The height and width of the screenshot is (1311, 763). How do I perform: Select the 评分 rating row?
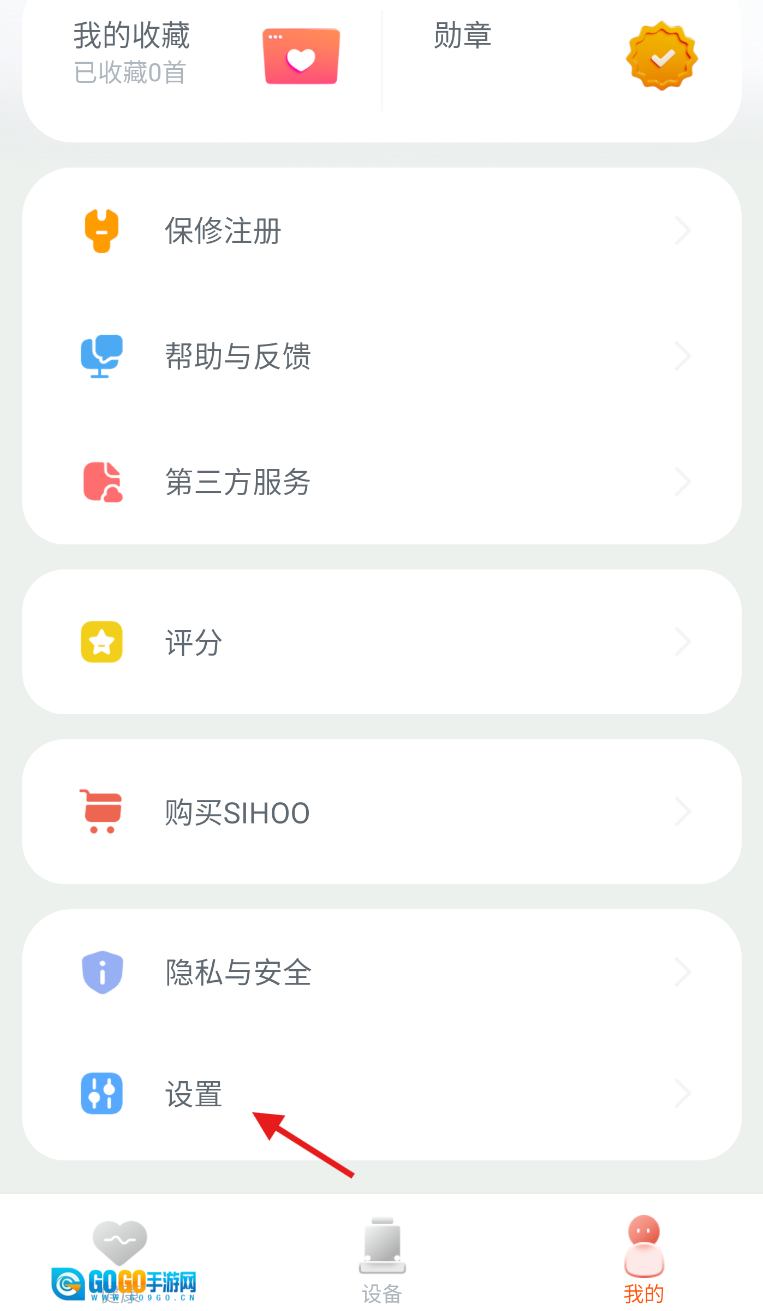[x=381, y=642]
